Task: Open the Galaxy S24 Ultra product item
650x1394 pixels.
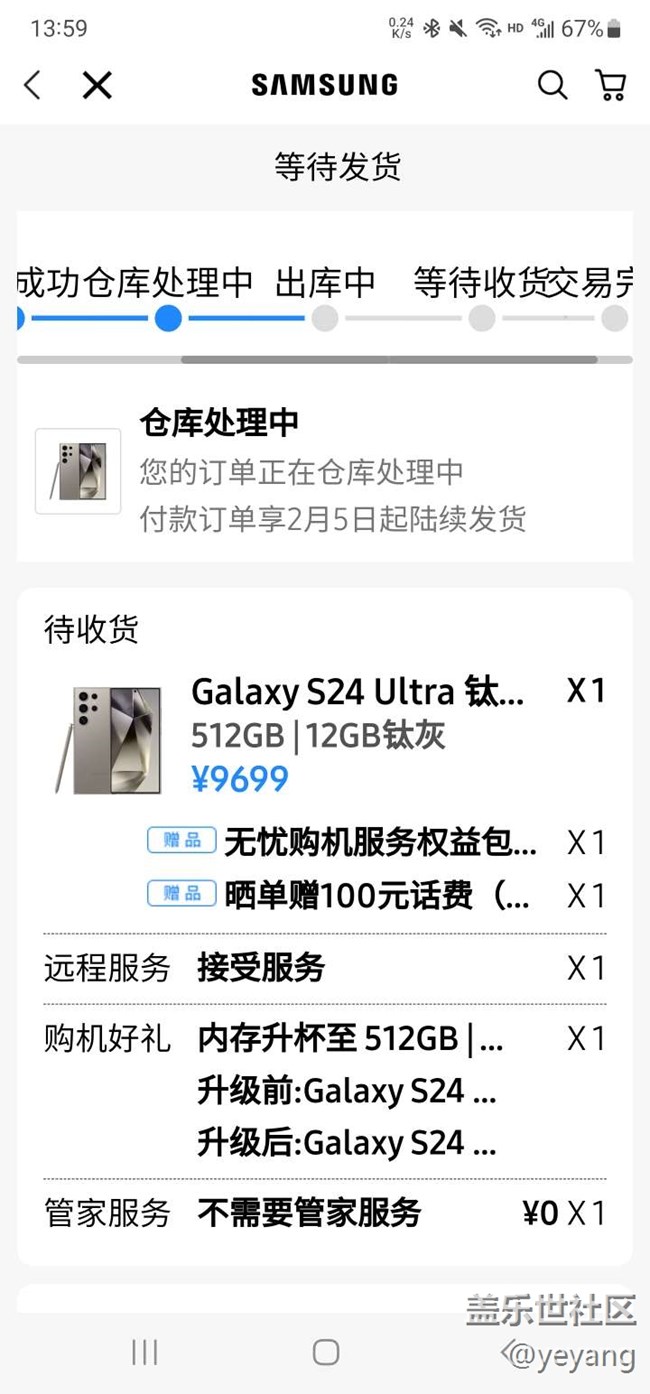Action: 325,738
